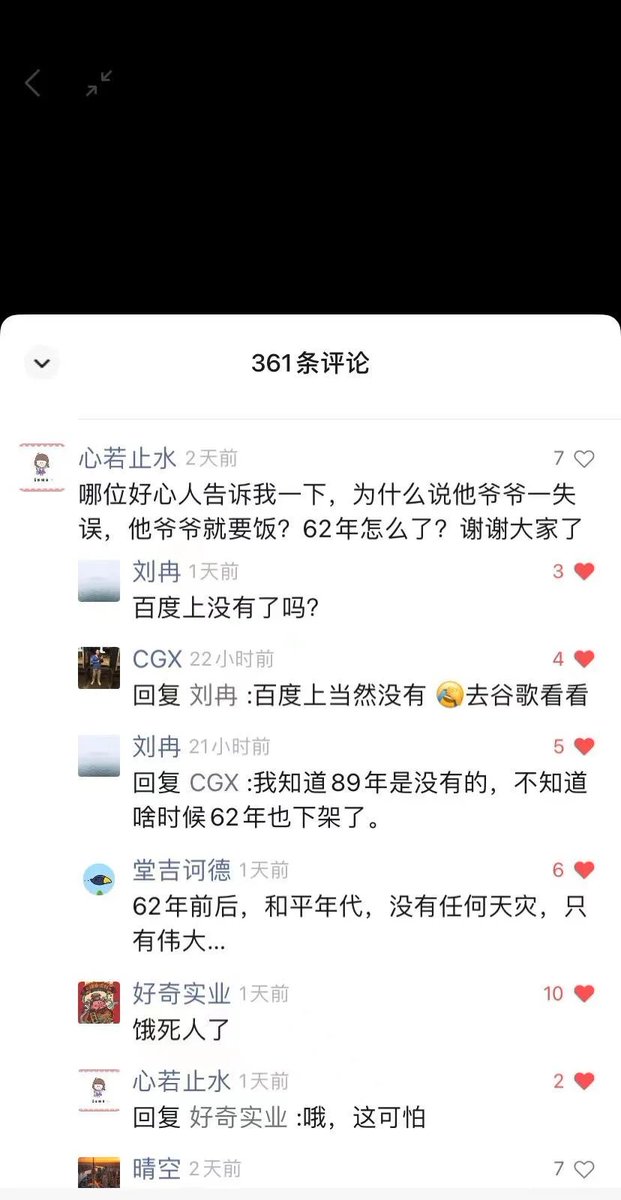This screenshot has height=1200, width=621.
Task: Minimize the video with the shrink icon
Action: tap(98, 84)
